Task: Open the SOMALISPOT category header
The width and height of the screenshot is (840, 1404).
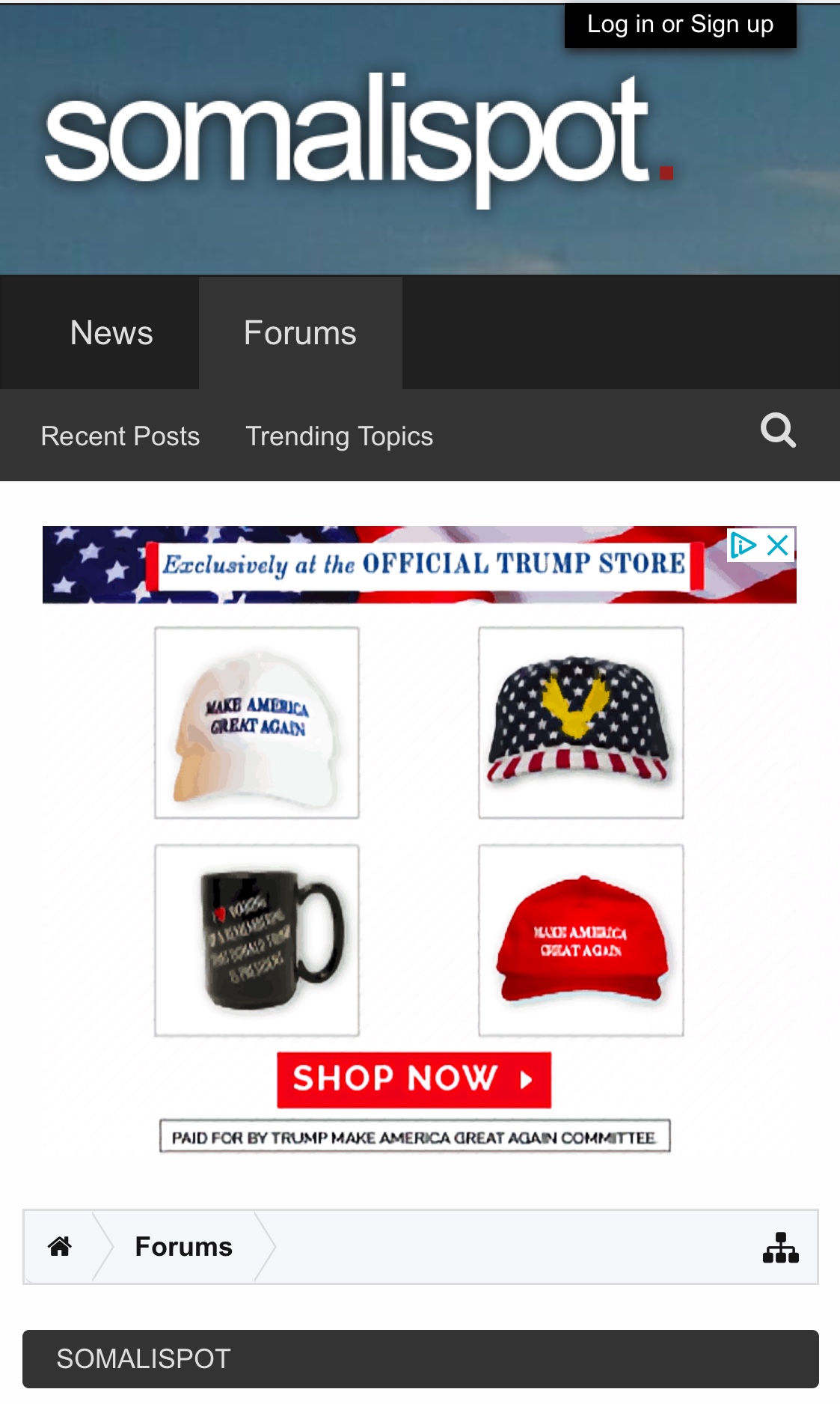Action: point(144,1358)
